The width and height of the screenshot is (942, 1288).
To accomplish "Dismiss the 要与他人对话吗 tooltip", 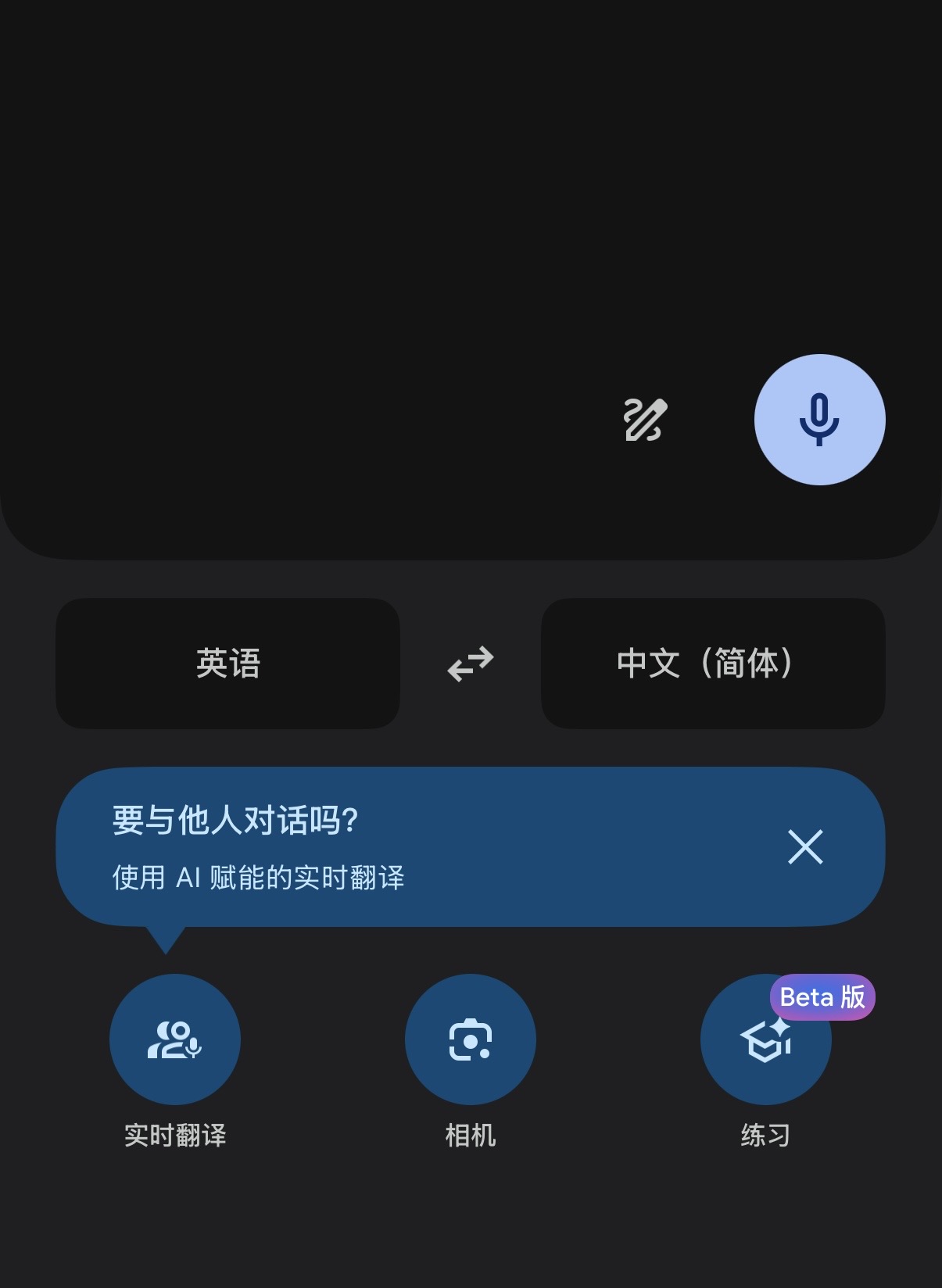I will click(805, 846).
